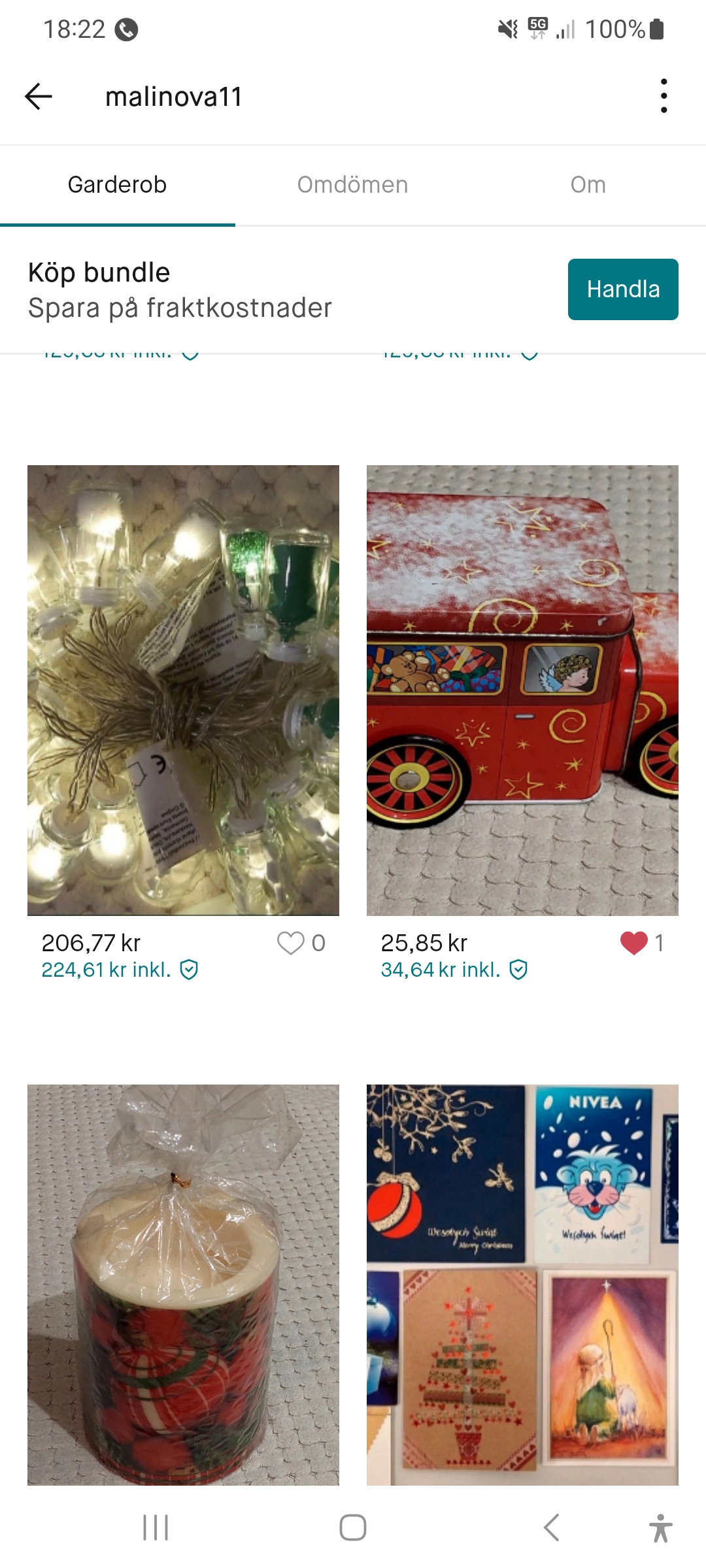Open the string lights item for 206,77 kr
Screen dimensions: 706x1568
pyautogui.click(x=183, y=690)
